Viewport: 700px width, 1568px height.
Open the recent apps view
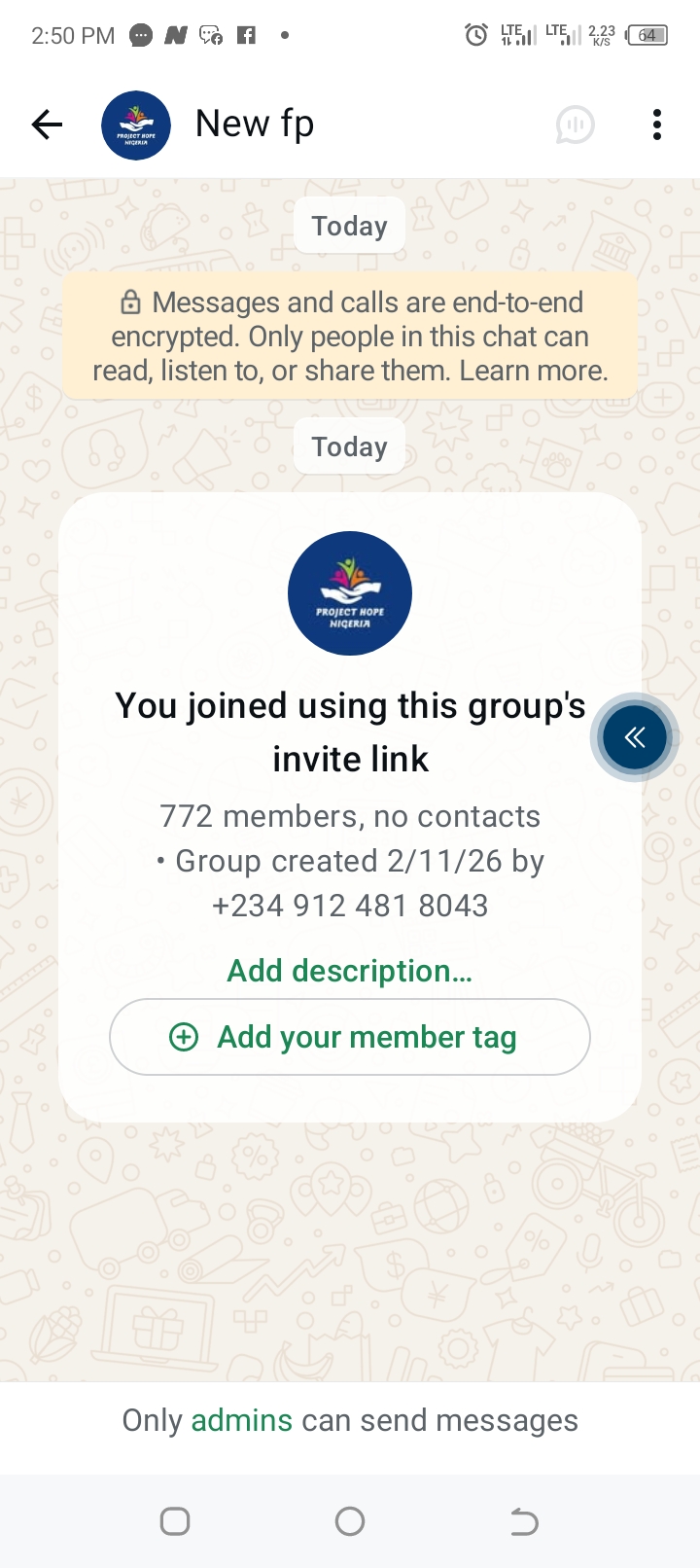click(x=175, y=1521)
